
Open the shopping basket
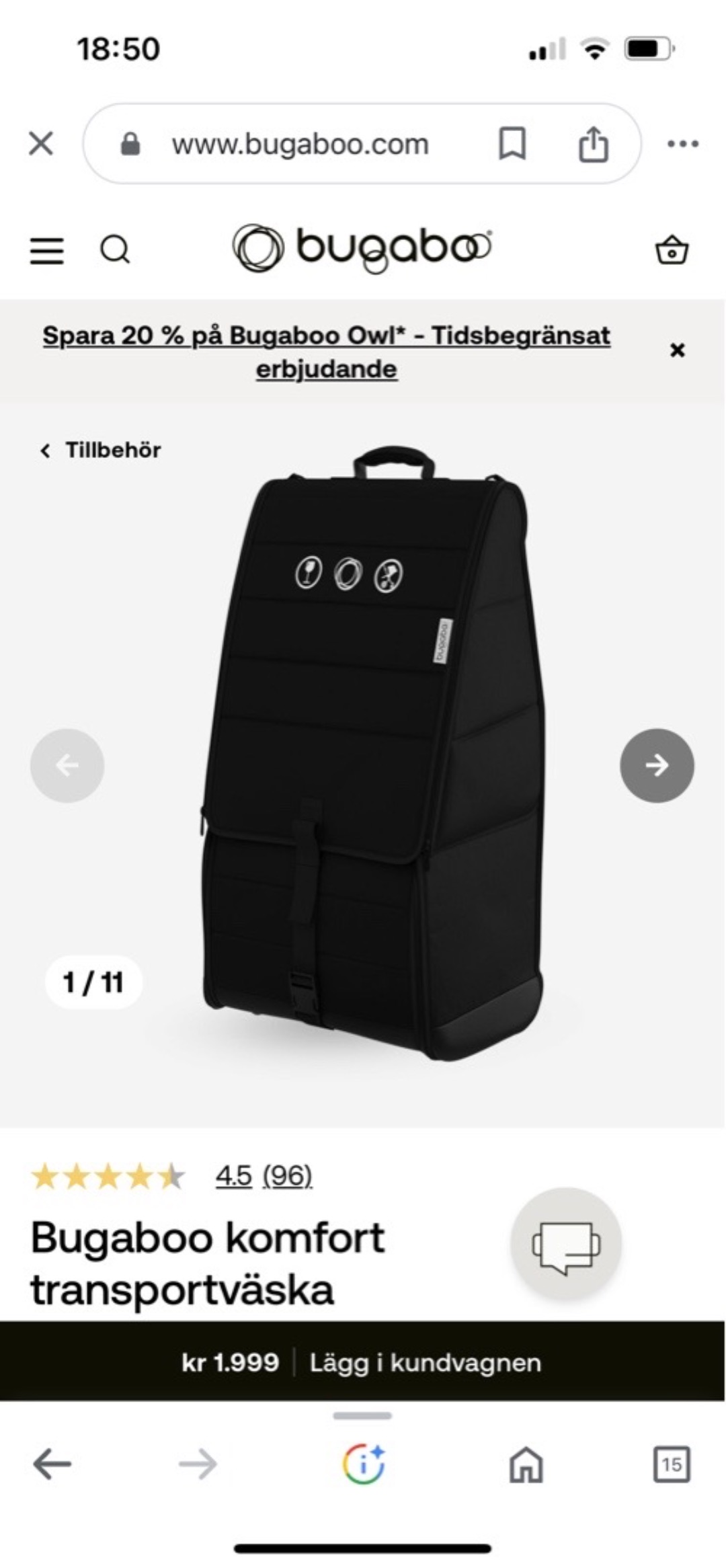coord(671,250)
